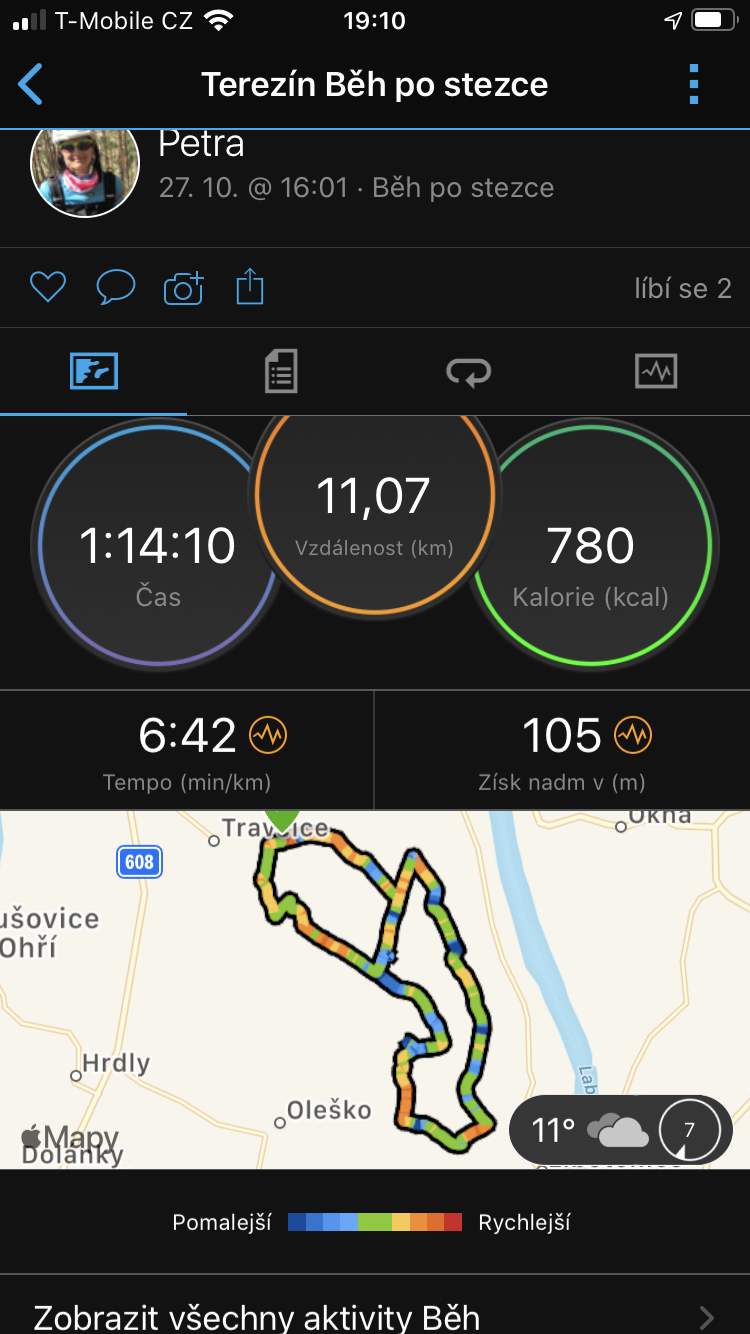Tap the 11° weather widget on map

(620, 1131)
